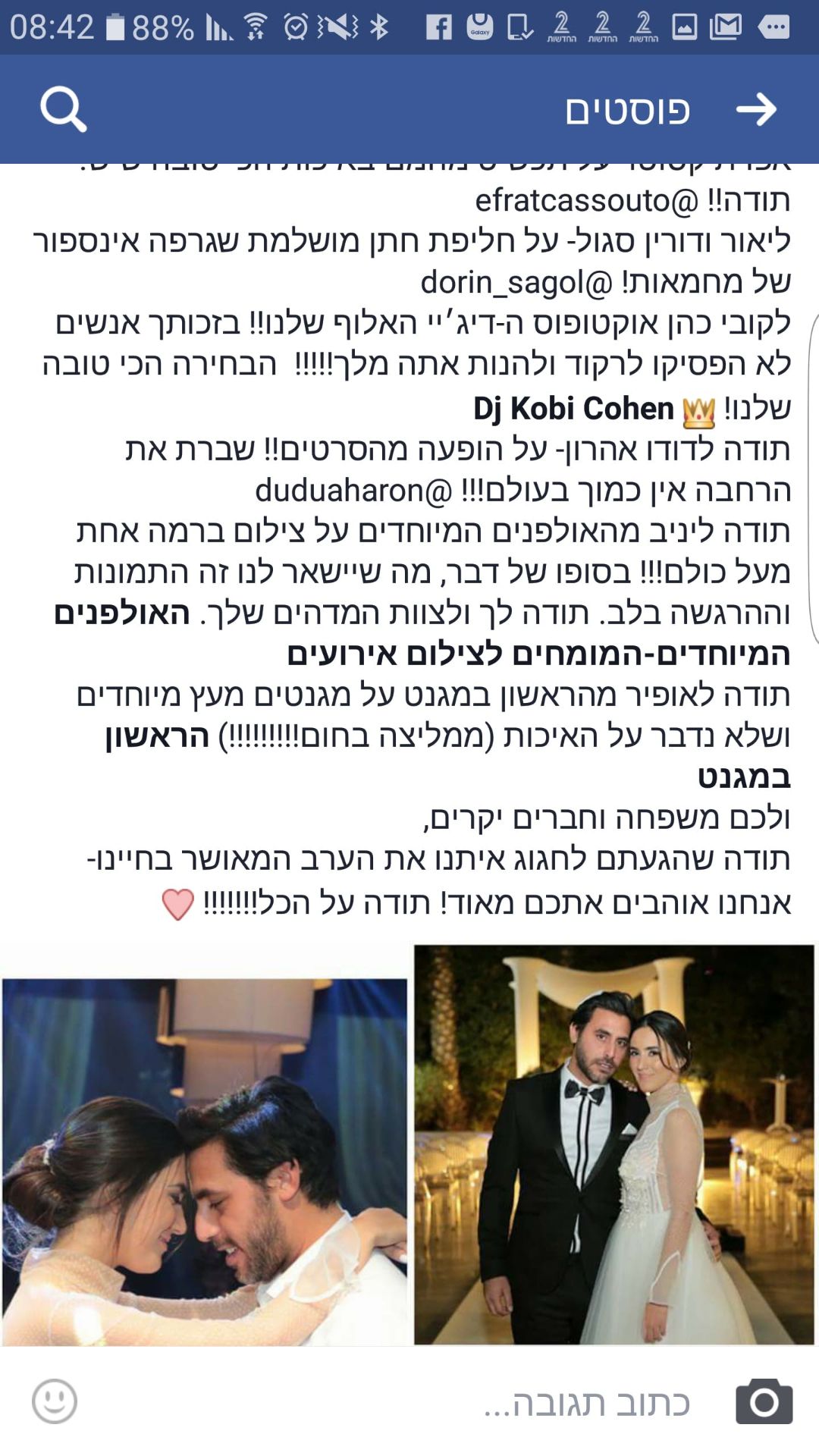Image resolution: width=819 pixels, height=1456 pixels.
Task: Open the emoji smiley picker
Action: coord(55,1401)
